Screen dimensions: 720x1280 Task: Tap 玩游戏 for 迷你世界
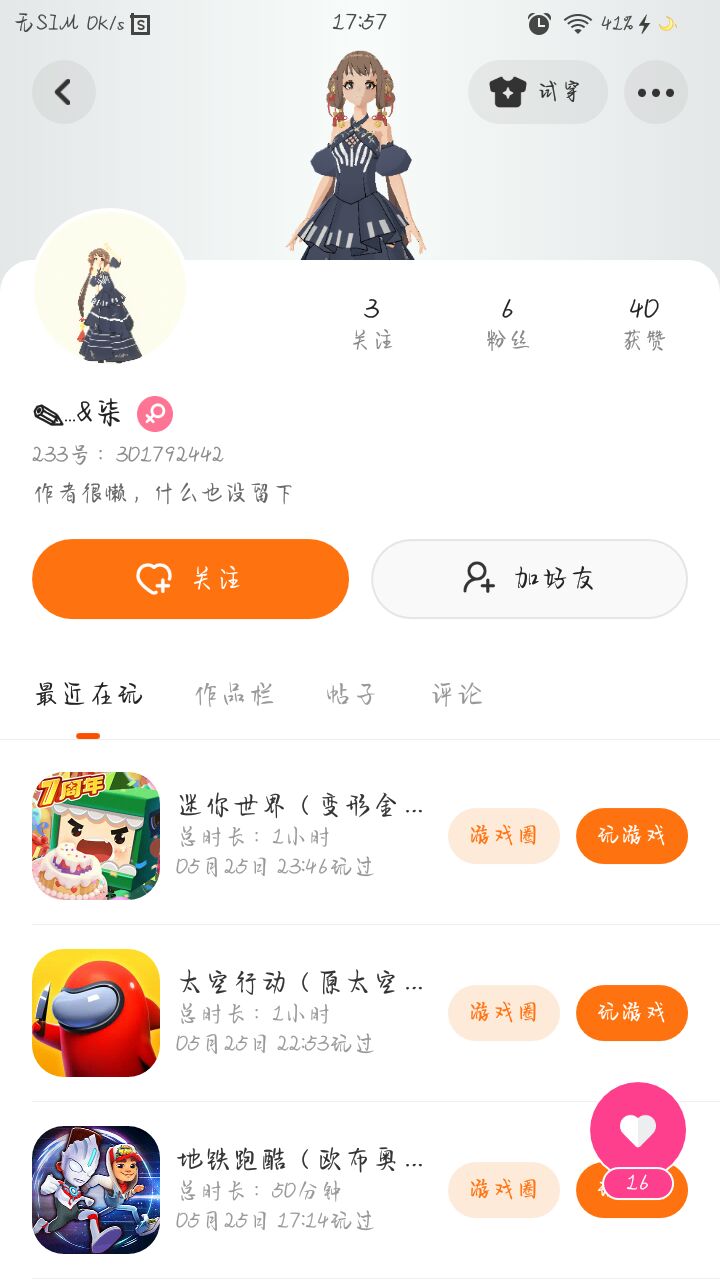click(631, 835)
